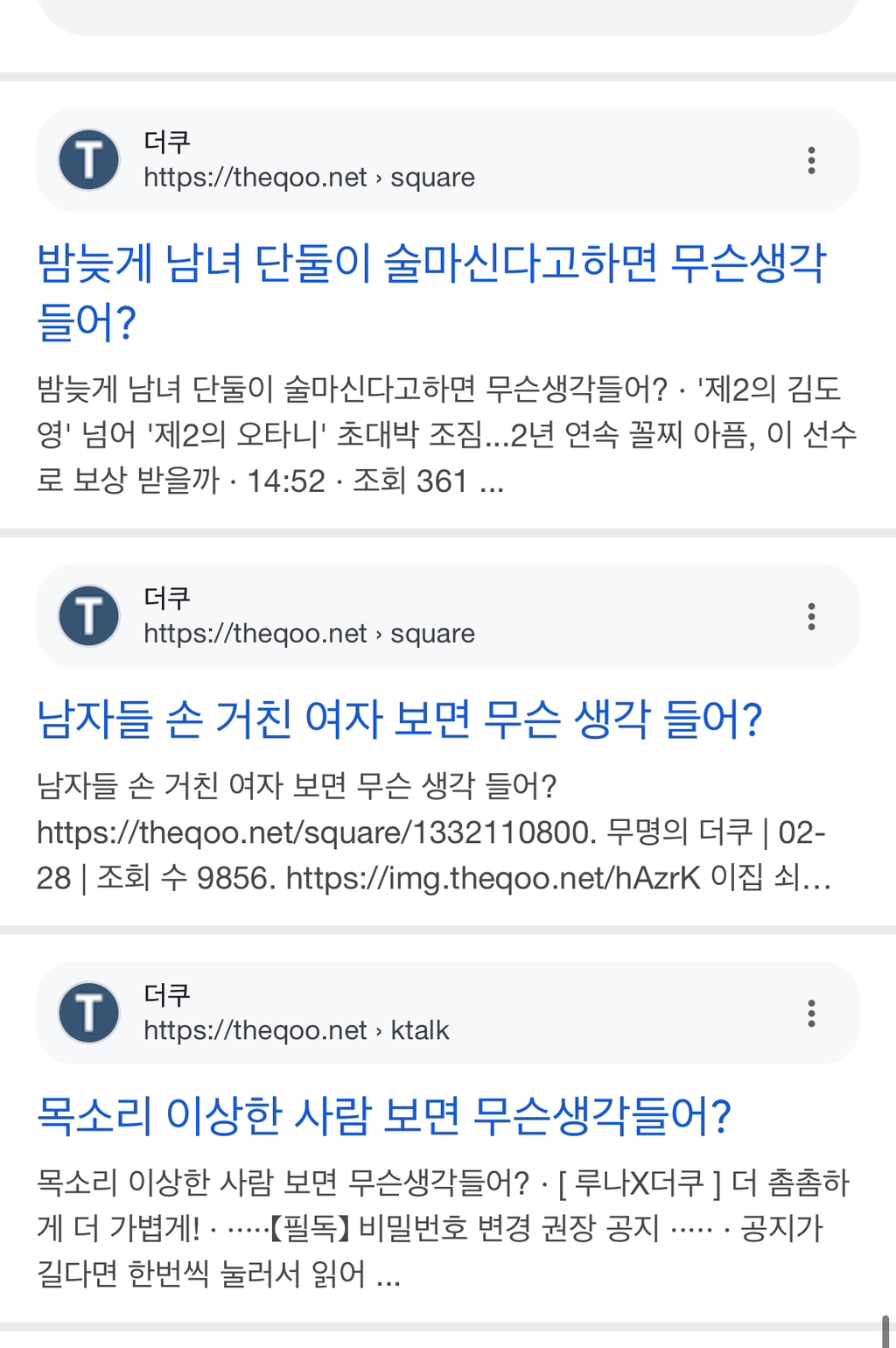Open overflow menu for the 목소리 이상한 result
Screen dimensions: 896x1348
(x=811, y=1013)
